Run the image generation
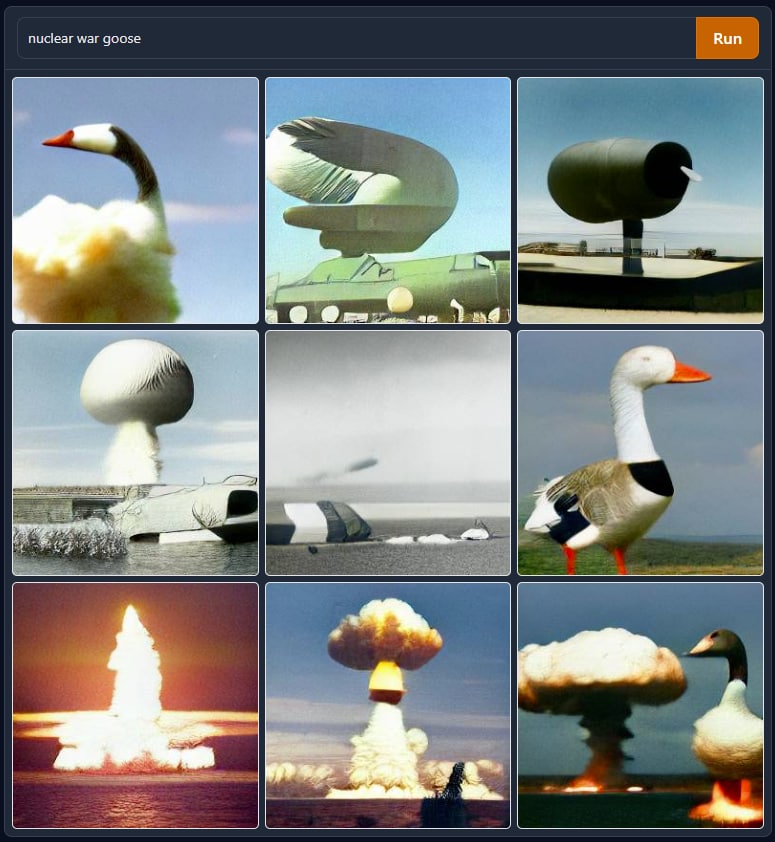The width and height of the screenshot is (775, 842). (727, 38)
